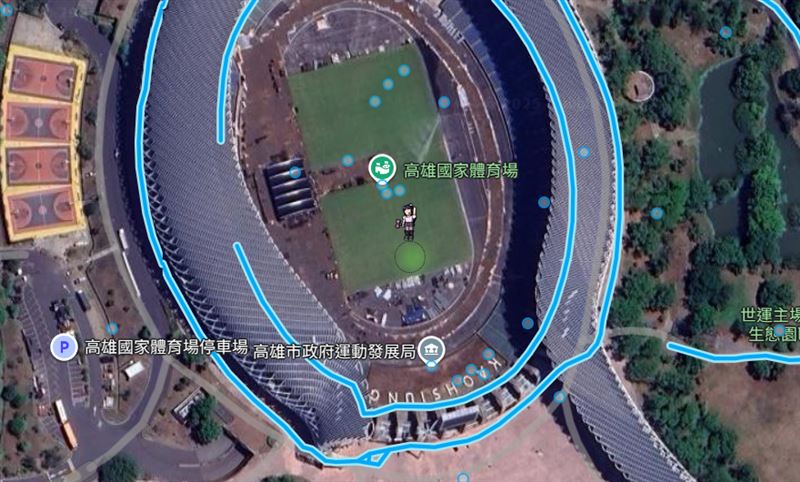Tap the 世運主場館生態園區 park label
The width and height of the screenshot is (800, 482).
[x=772, y=324]
